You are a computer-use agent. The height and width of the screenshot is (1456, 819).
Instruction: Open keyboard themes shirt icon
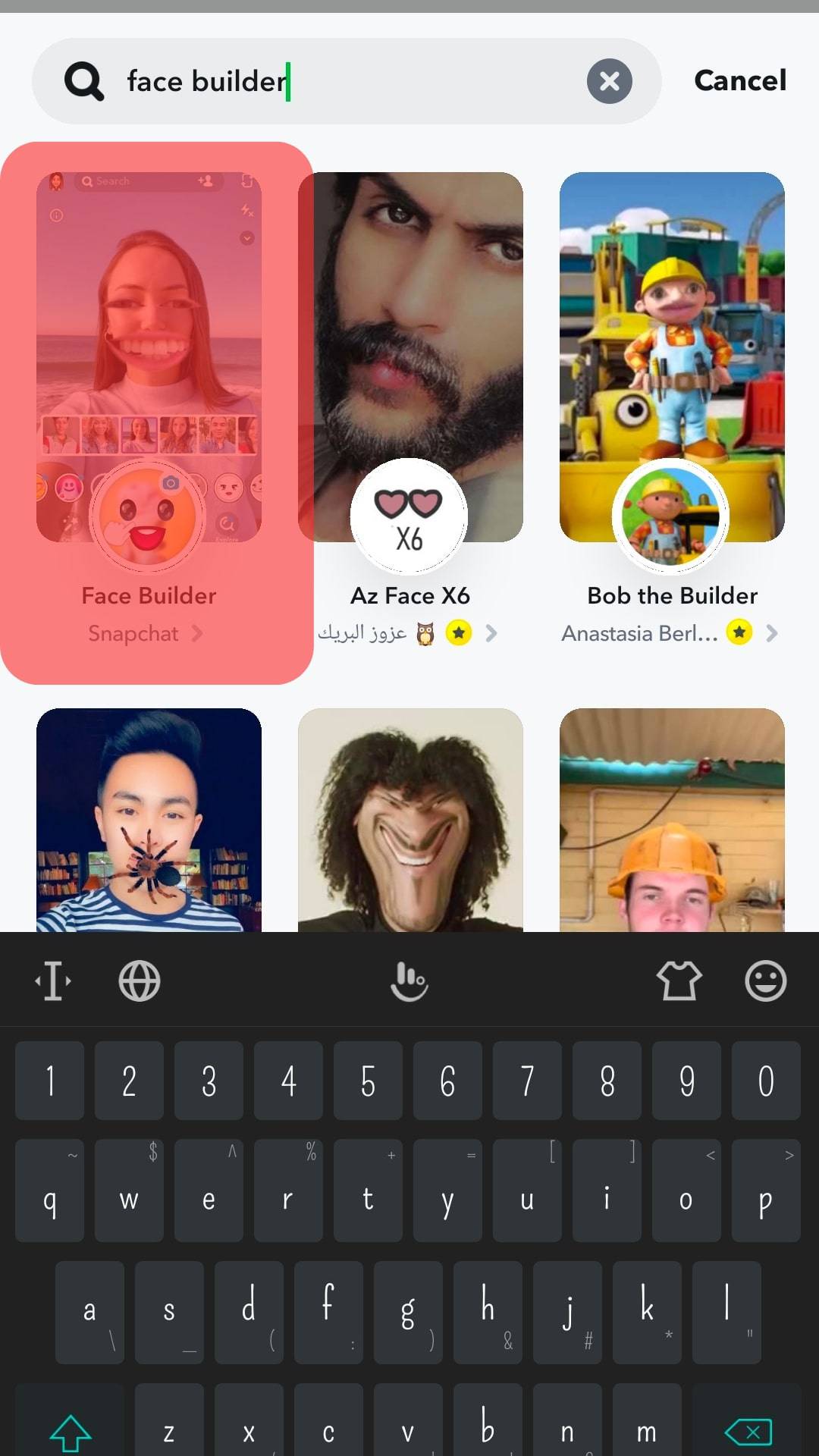[x=679, y=981]
